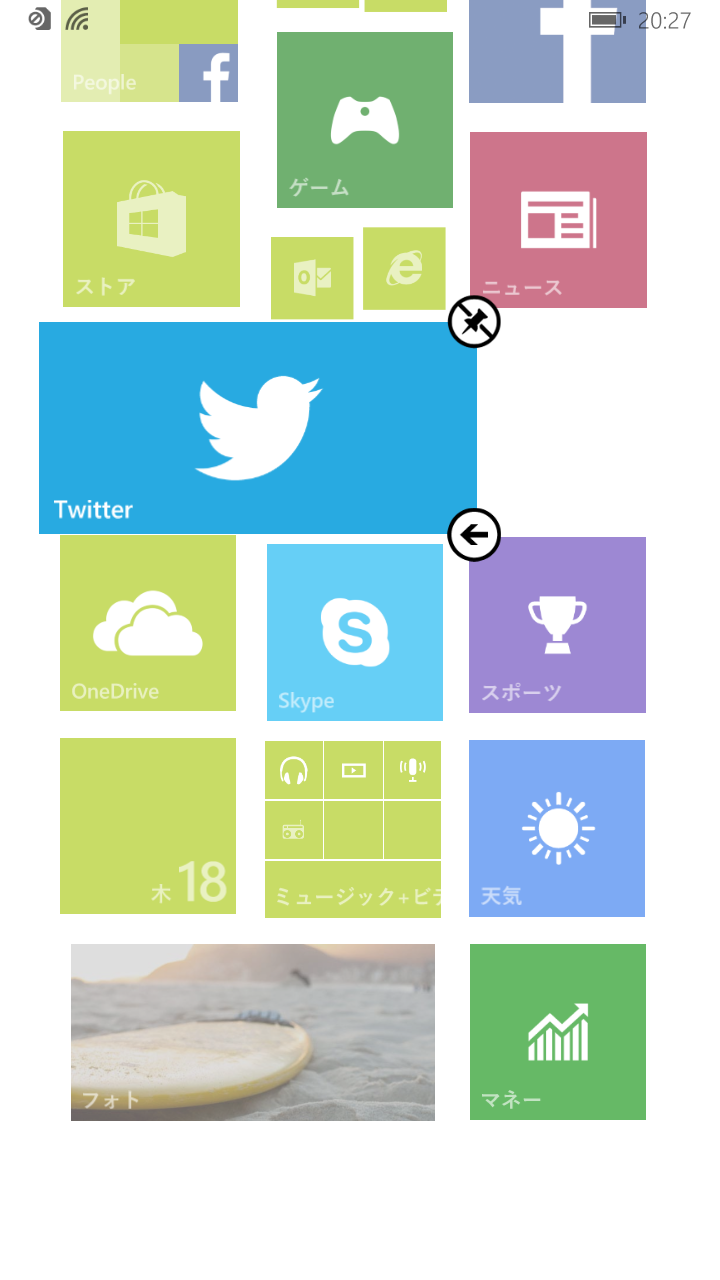Open the ニュース tile
This screenshot has width=720, height=1280.
tap(558, 220)
